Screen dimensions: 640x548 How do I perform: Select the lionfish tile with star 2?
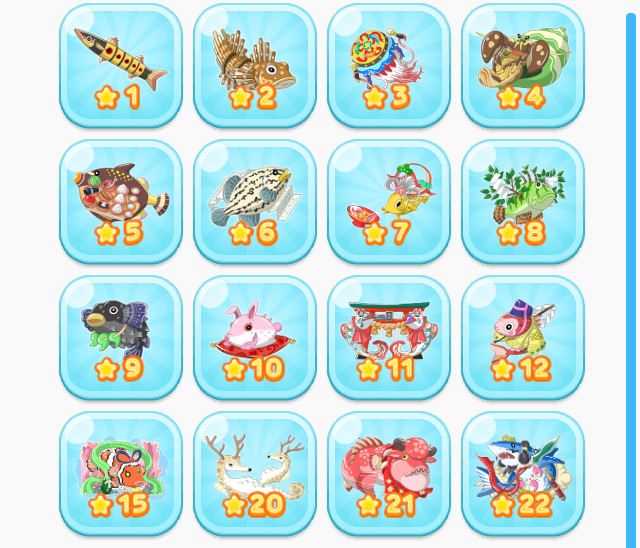coord(255,65)
